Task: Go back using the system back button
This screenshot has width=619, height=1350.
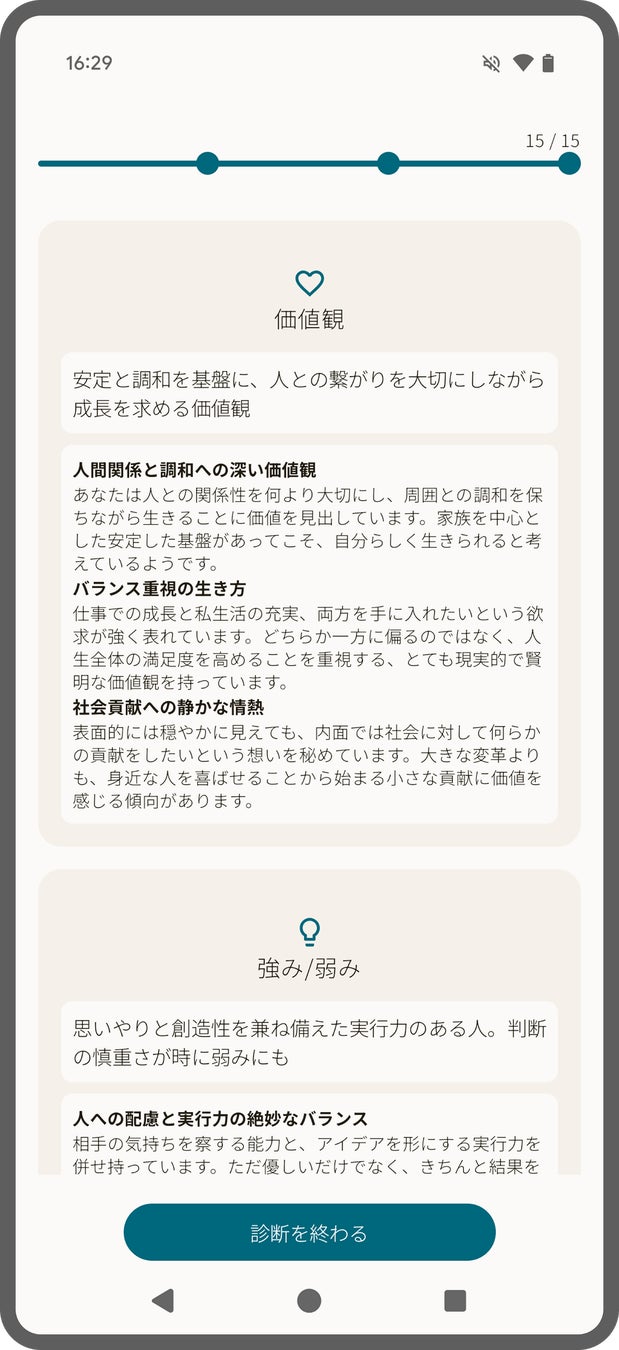Action: point(162,1300)
